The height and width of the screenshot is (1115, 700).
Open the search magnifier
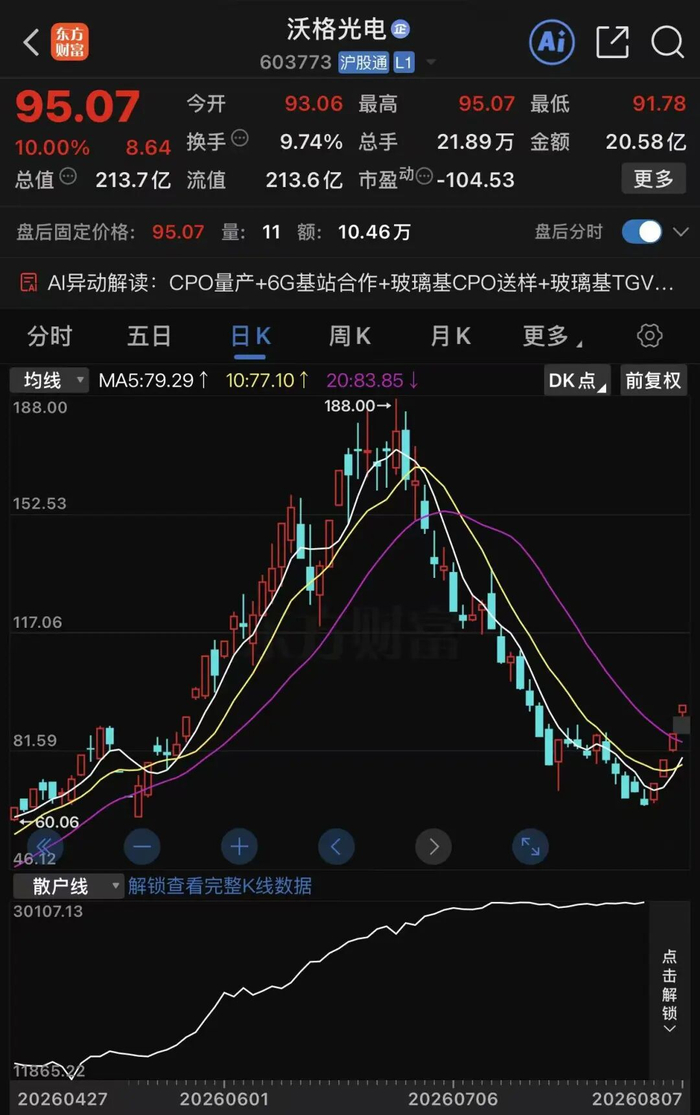tap(667, 42)
